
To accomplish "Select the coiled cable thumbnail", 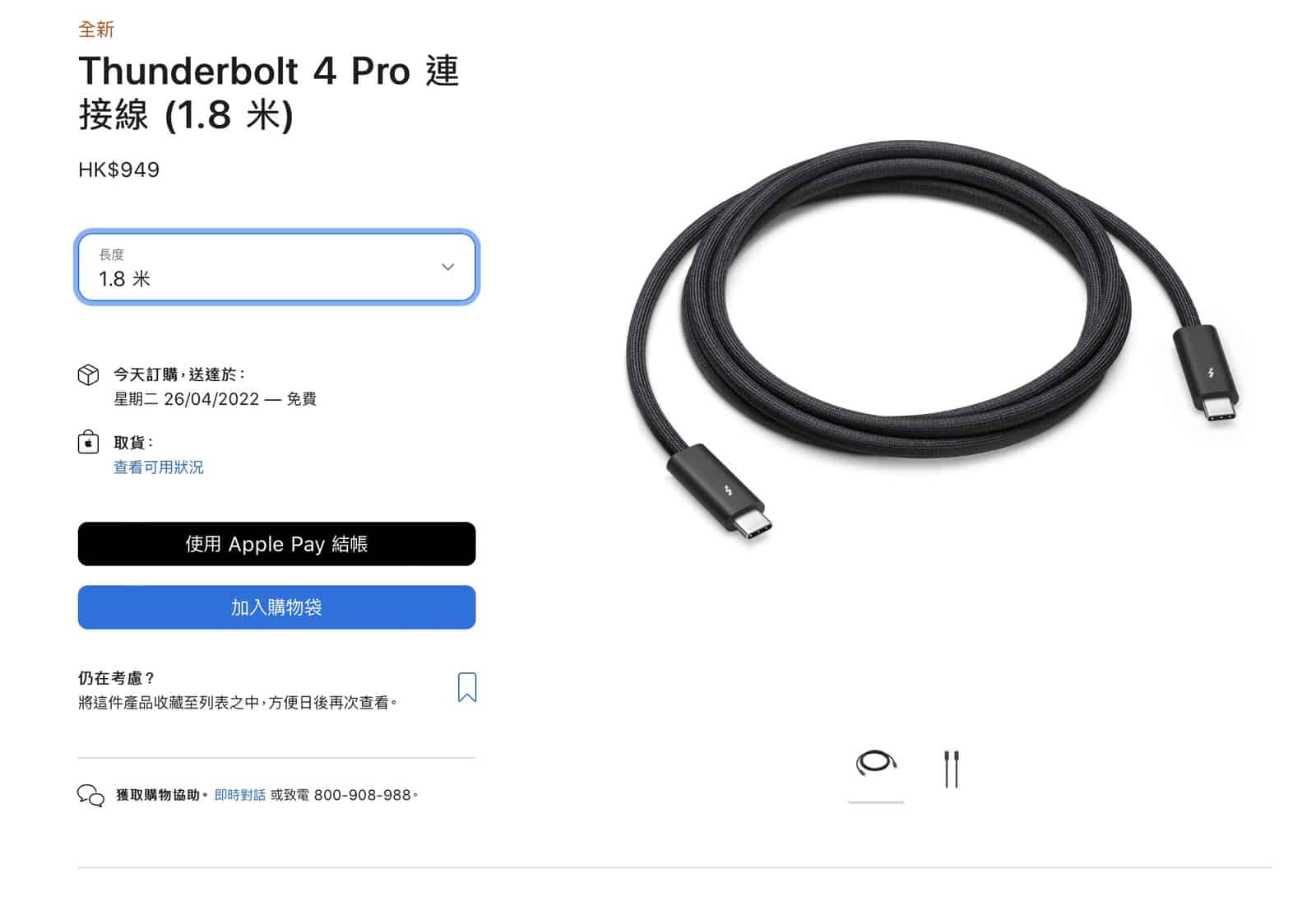I will (x=875, y=764).
